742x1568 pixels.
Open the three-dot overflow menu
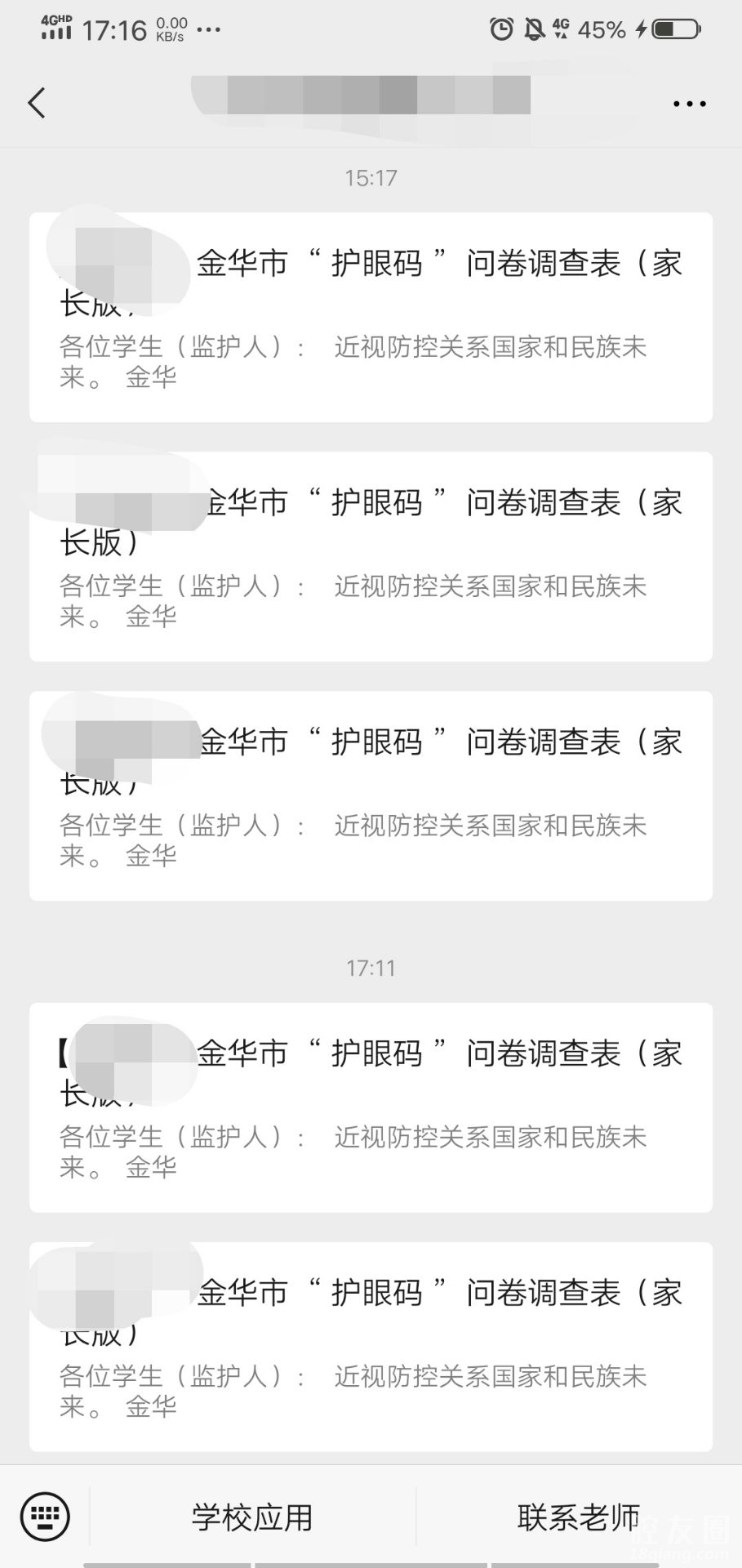tap(689, 104)
